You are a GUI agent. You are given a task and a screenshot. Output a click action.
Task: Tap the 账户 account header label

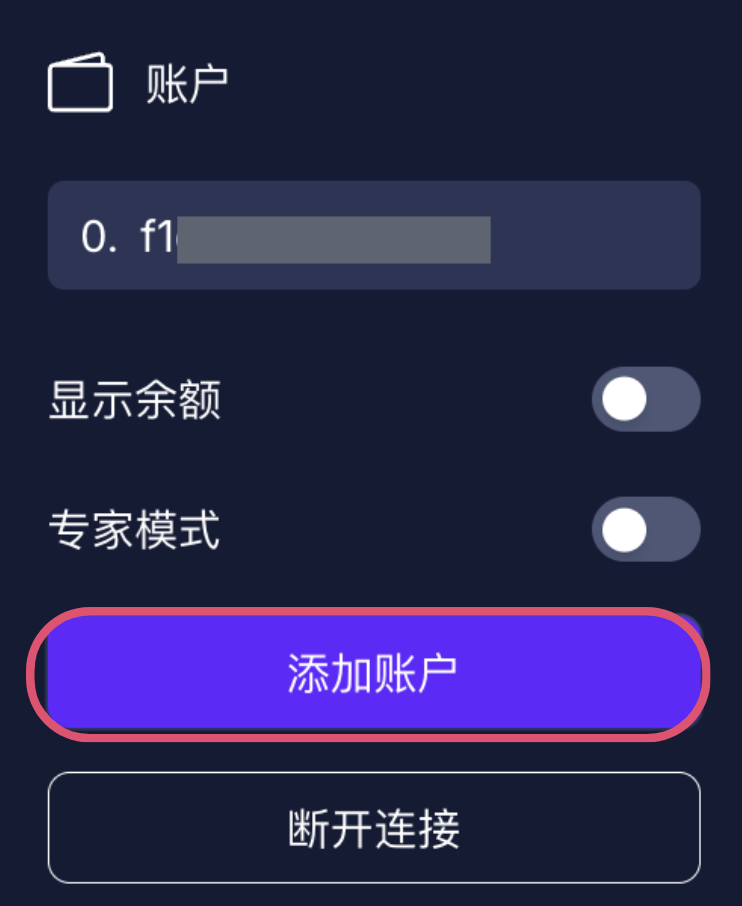186,82
